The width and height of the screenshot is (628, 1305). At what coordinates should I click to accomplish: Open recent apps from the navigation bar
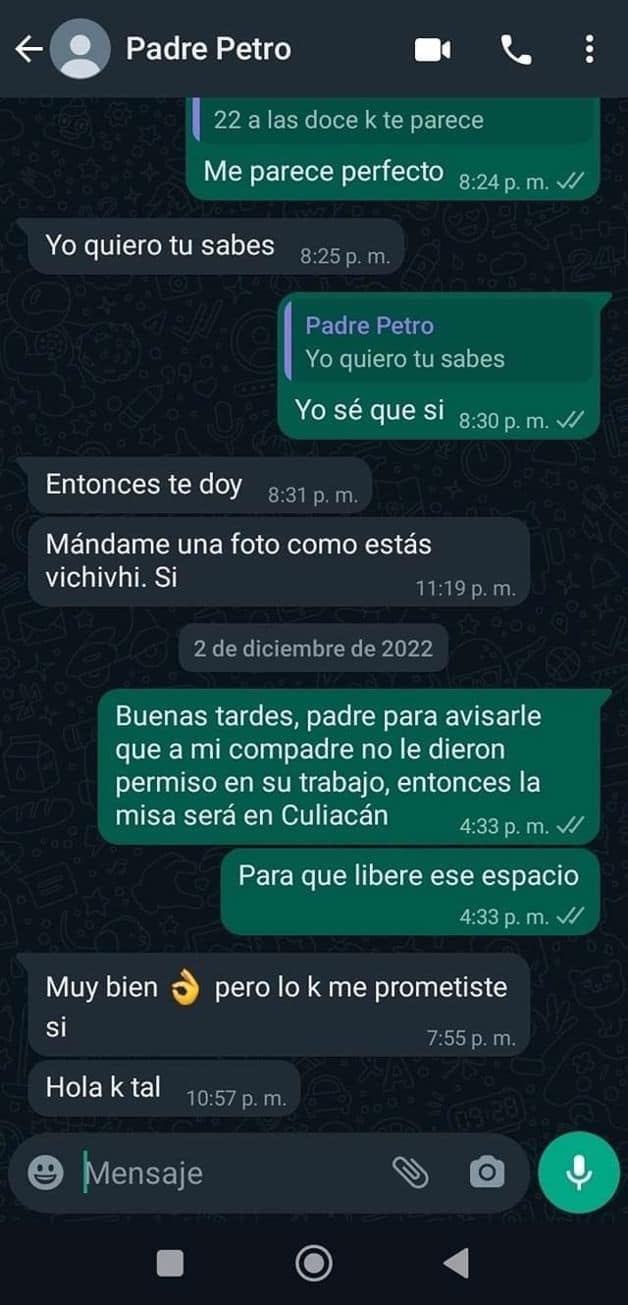tap(170, 1263)
